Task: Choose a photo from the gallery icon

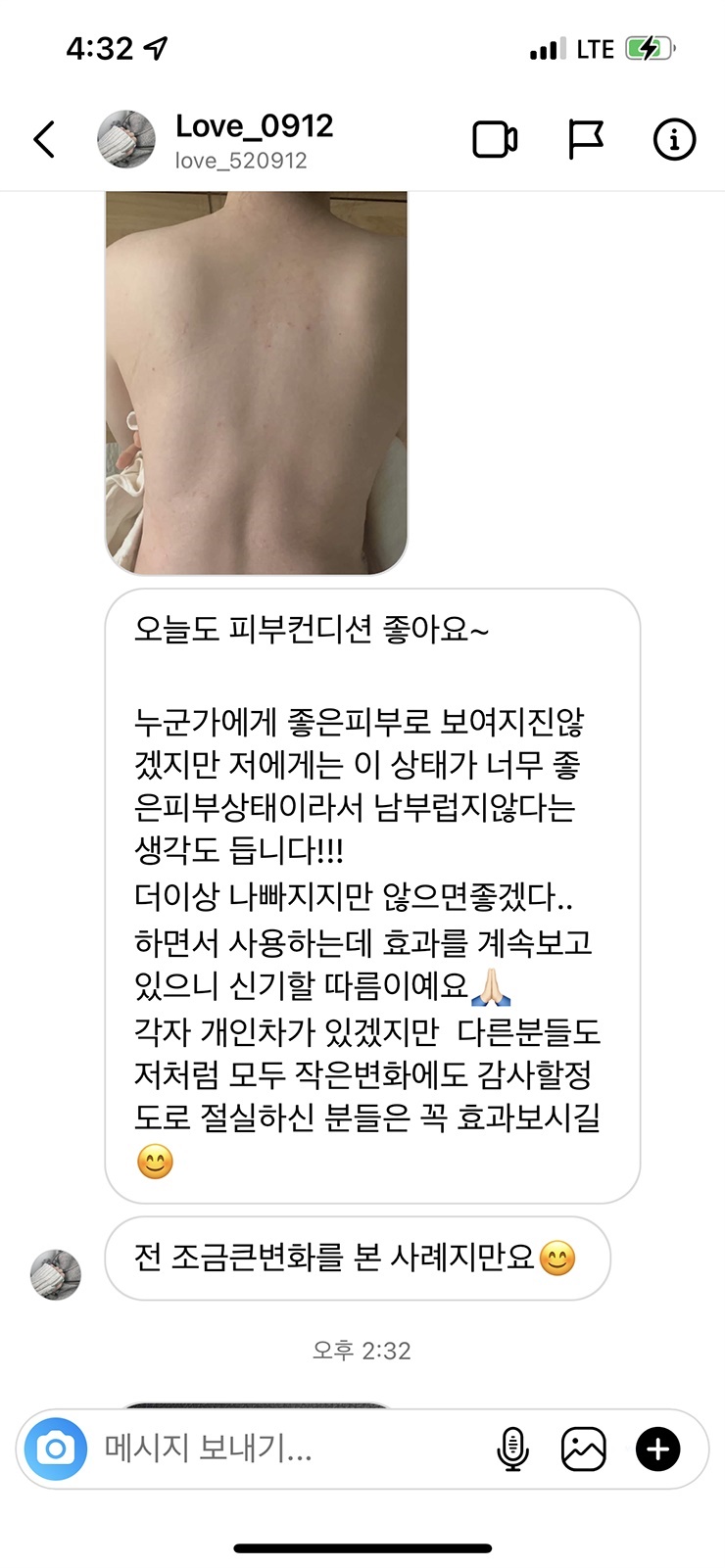Action: click(x=583, y=1449)
